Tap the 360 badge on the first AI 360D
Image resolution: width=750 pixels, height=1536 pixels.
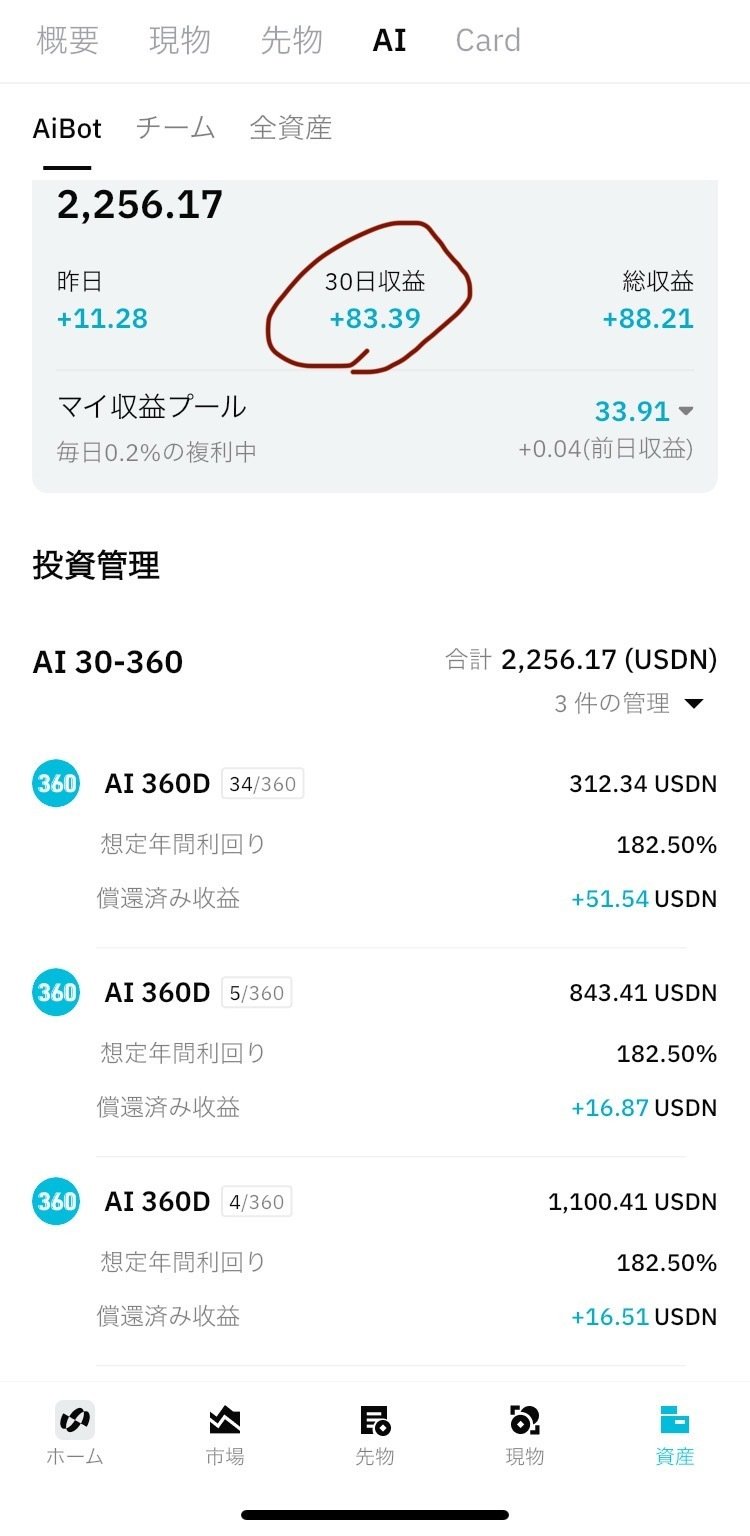tap(55, 783)
